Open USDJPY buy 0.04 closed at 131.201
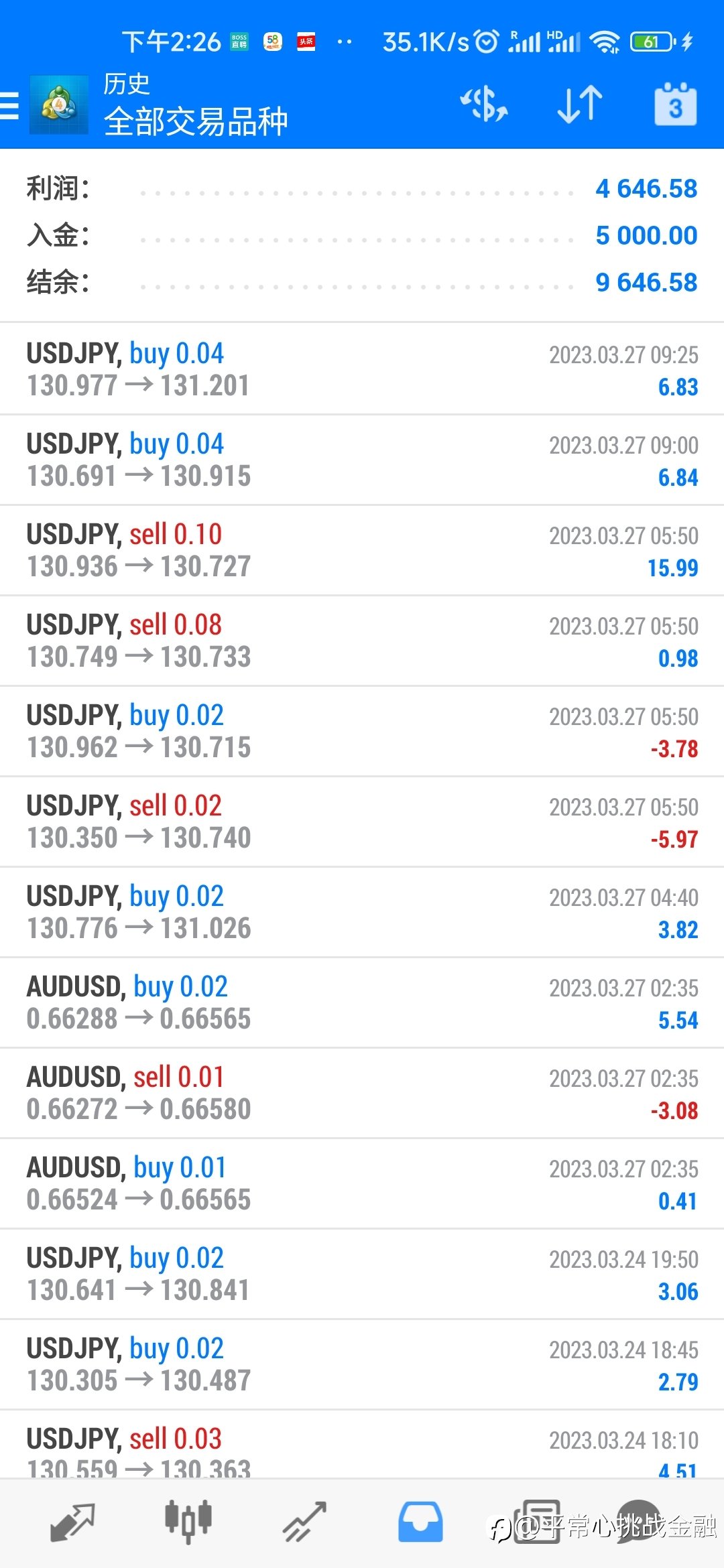724x1568 pixels. coord(362,369)
